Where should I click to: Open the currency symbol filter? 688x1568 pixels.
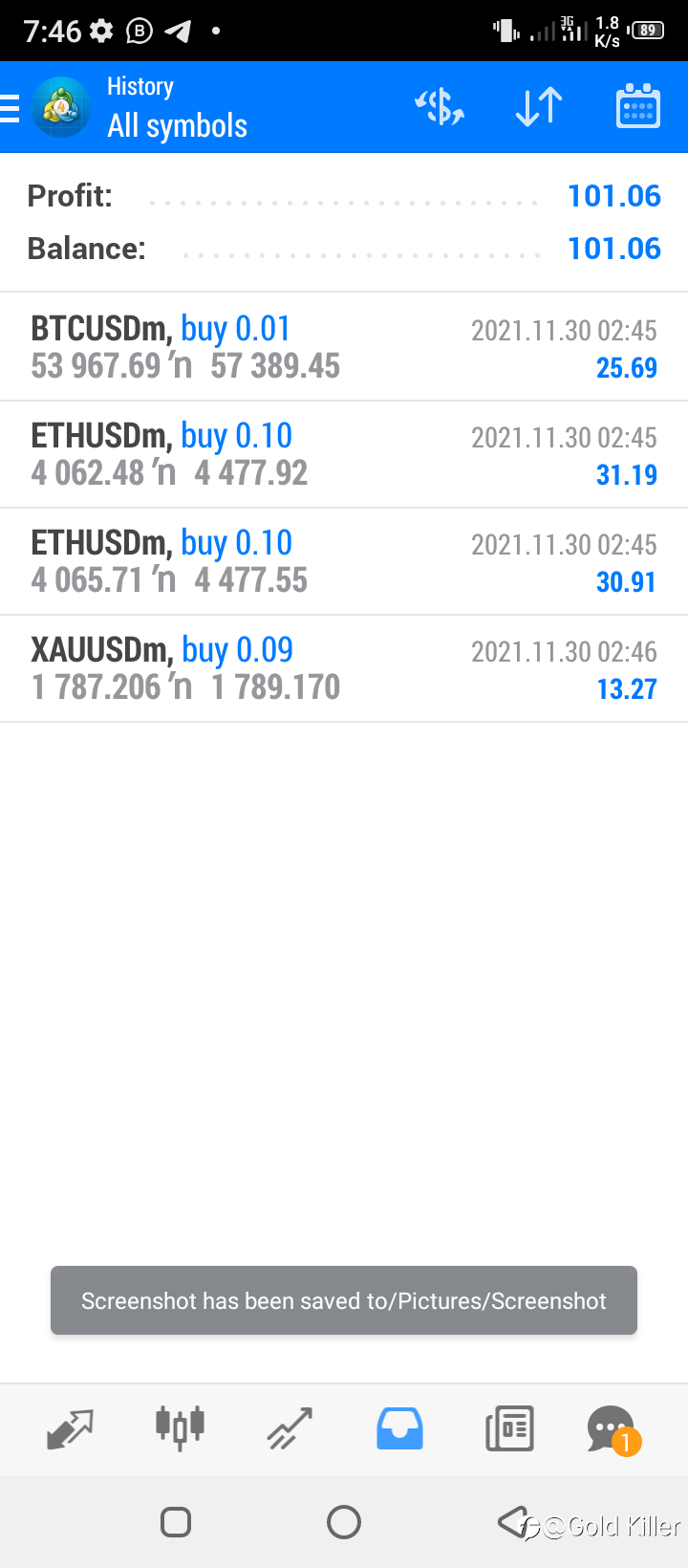click(440, 107)
